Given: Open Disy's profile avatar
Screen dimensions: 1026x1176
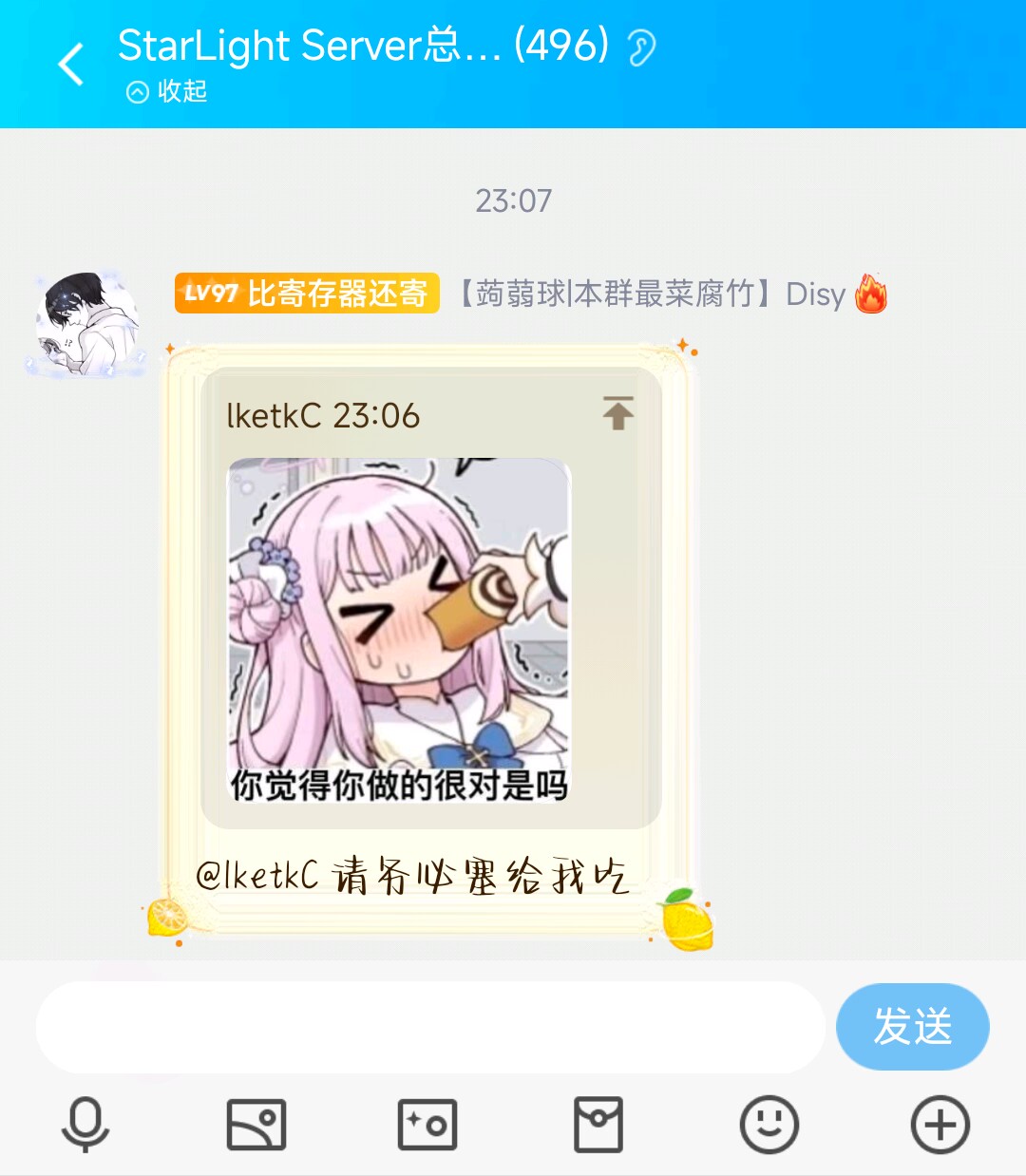Looking at the screenshot, I should (x=85, y=325).
